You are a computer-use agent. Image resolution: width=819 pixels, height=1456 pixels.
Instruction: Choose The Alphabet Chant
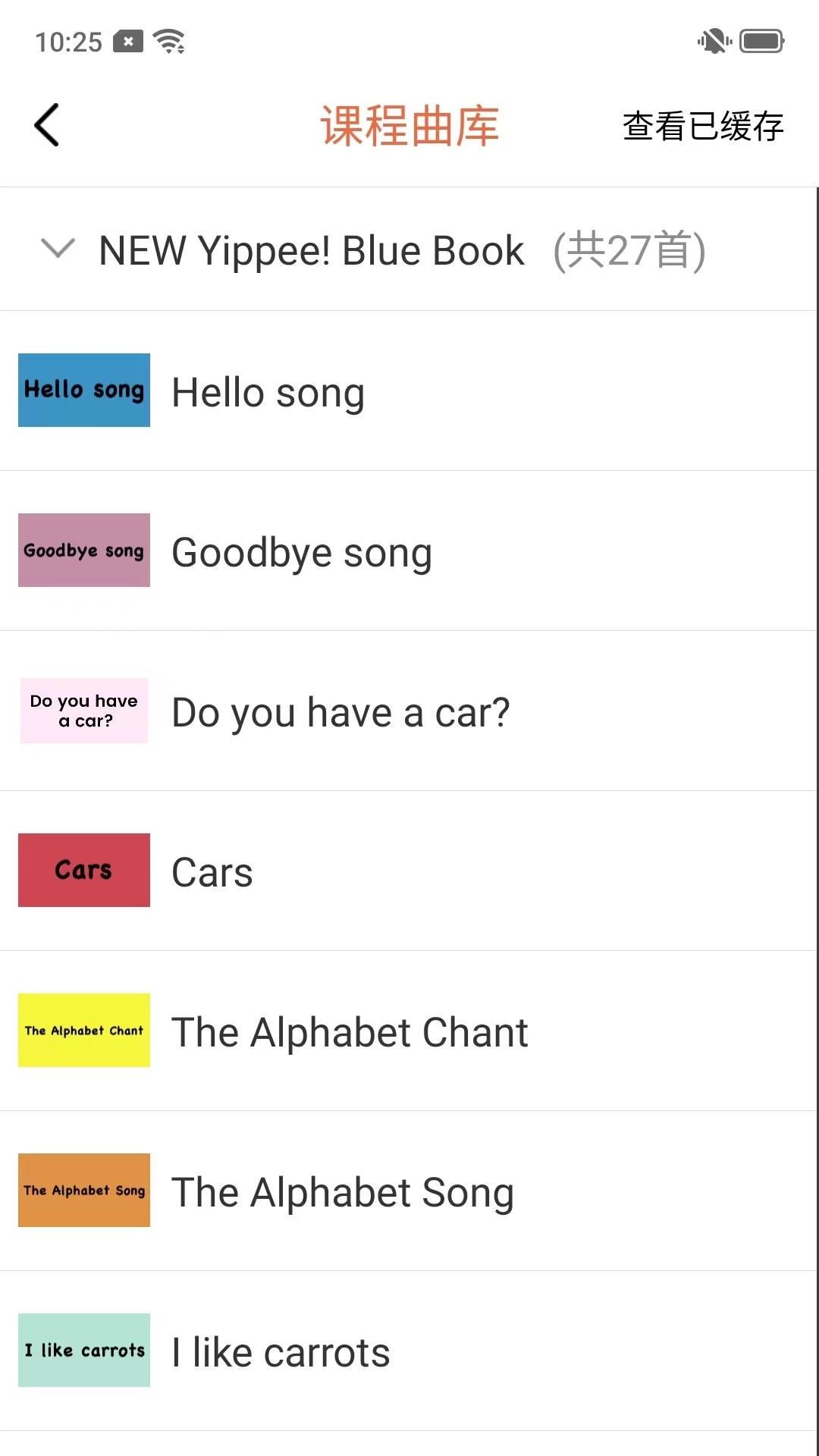point(350,1032)
